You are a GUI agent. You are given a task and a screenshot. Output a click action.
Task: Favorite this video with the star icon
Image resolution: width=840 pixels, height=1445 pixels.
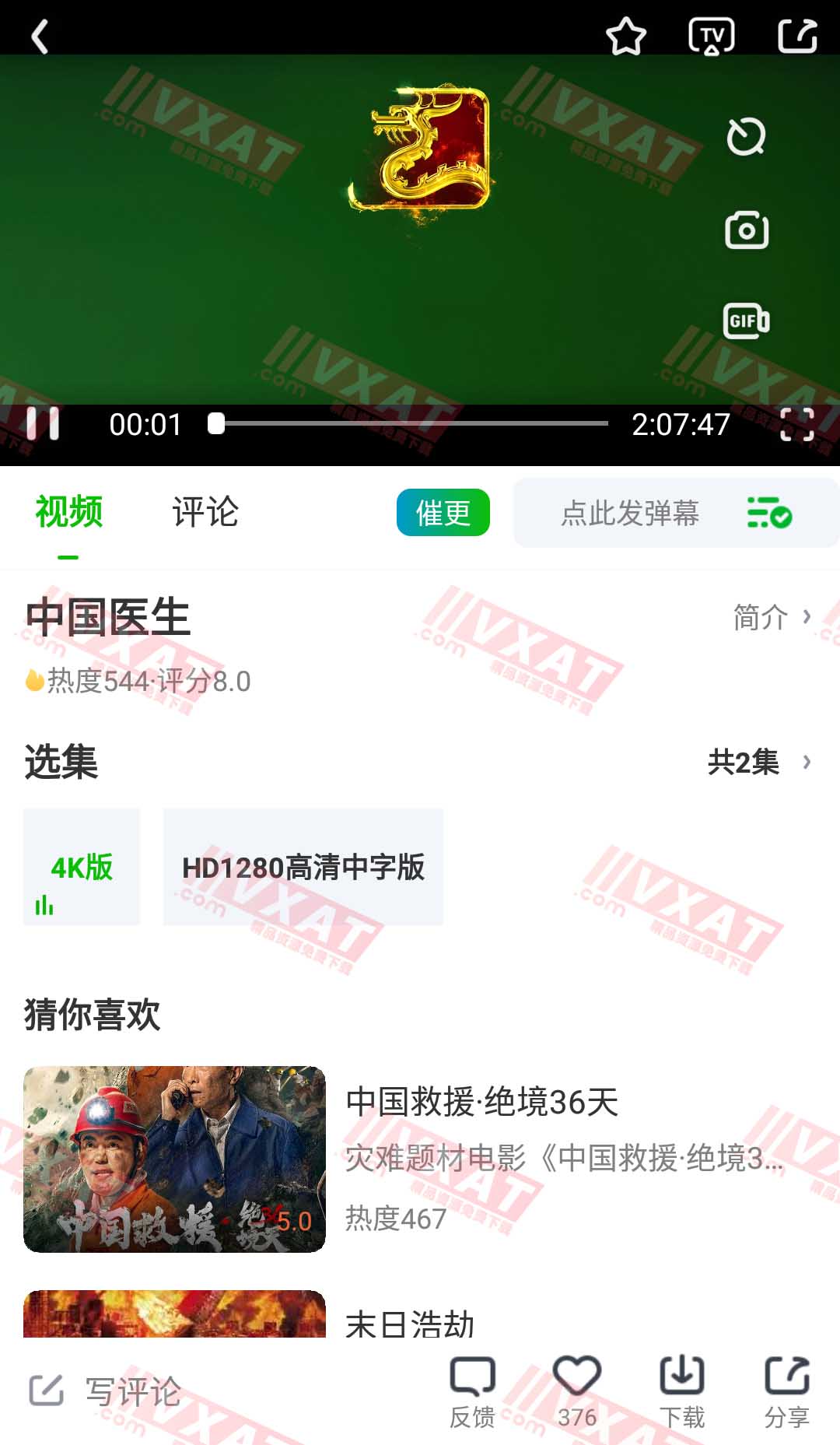(625, 37)
